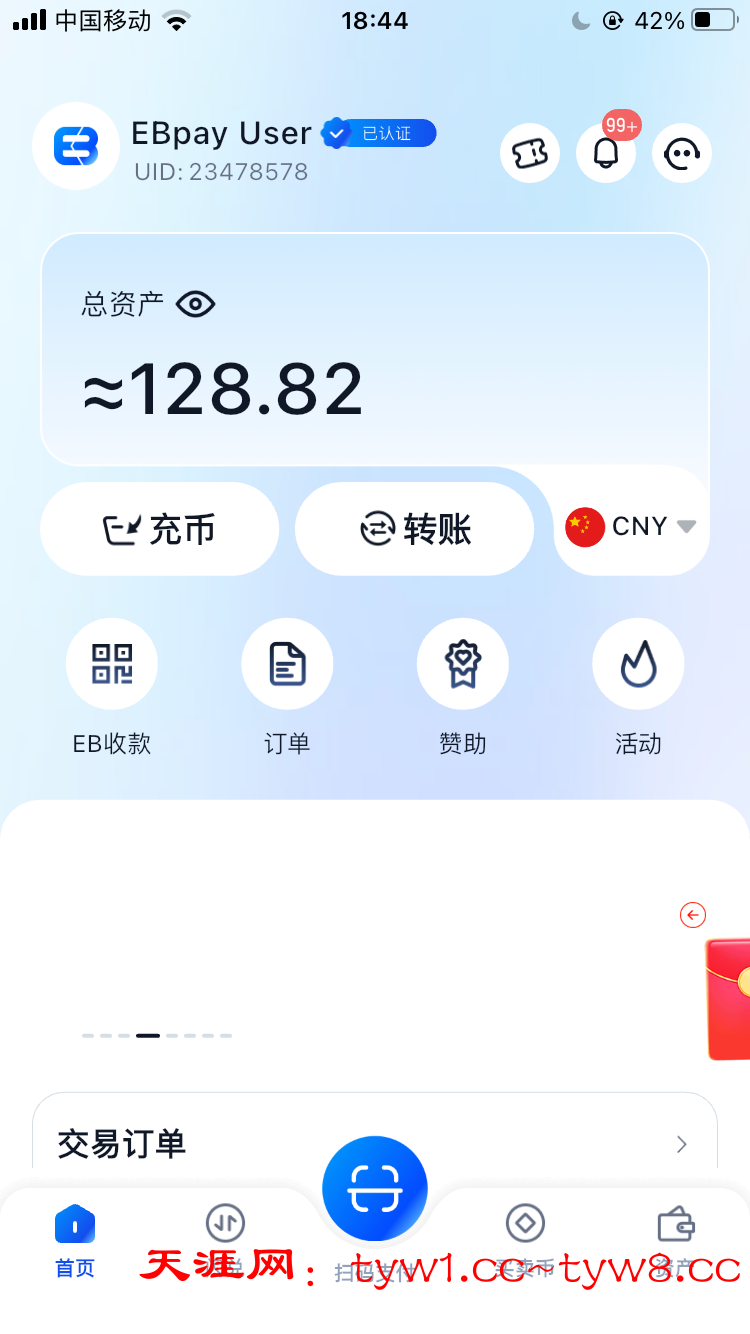Open the 交易订单 row

[375, 1144]
